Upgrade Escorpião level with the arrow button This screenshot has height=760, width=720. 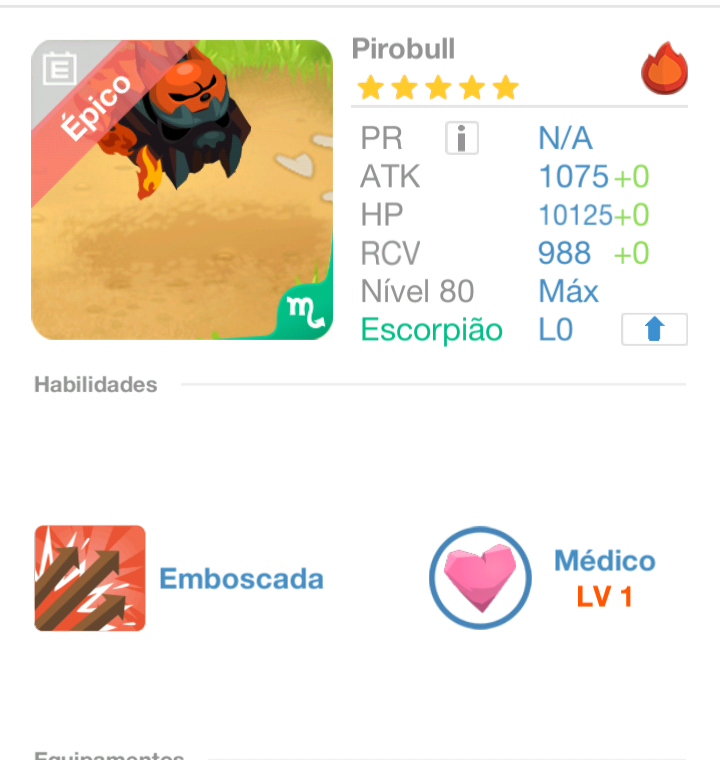coord(654,330)
